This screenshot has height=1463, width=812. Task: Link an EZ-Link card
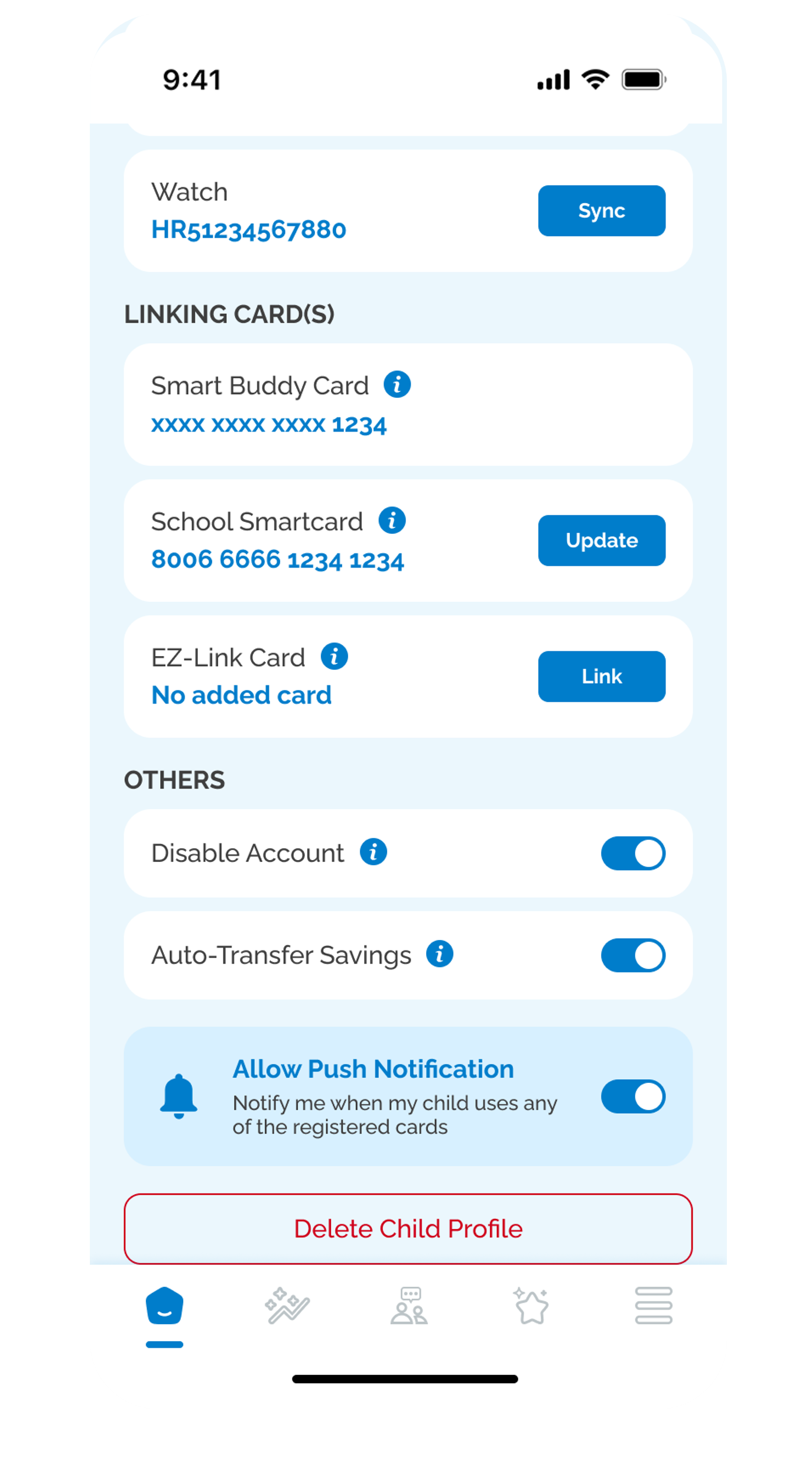(x=601, y=676)
